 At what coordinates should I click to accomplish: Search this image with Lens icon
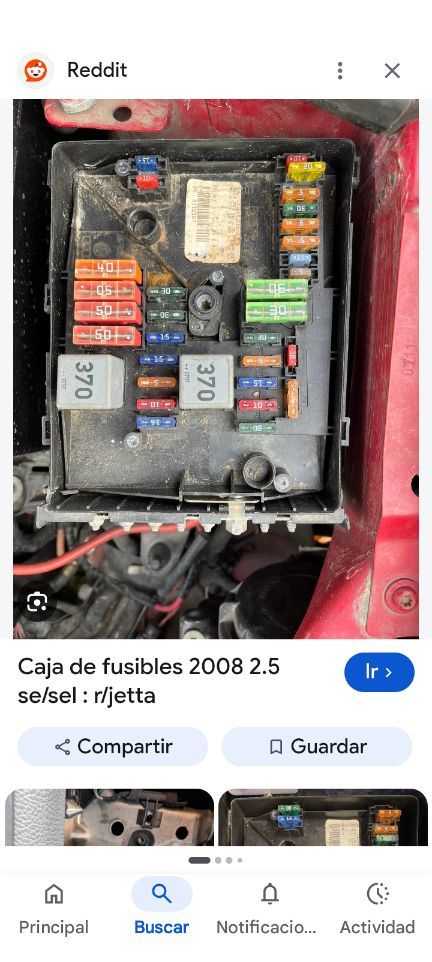(x=37, y=602)
